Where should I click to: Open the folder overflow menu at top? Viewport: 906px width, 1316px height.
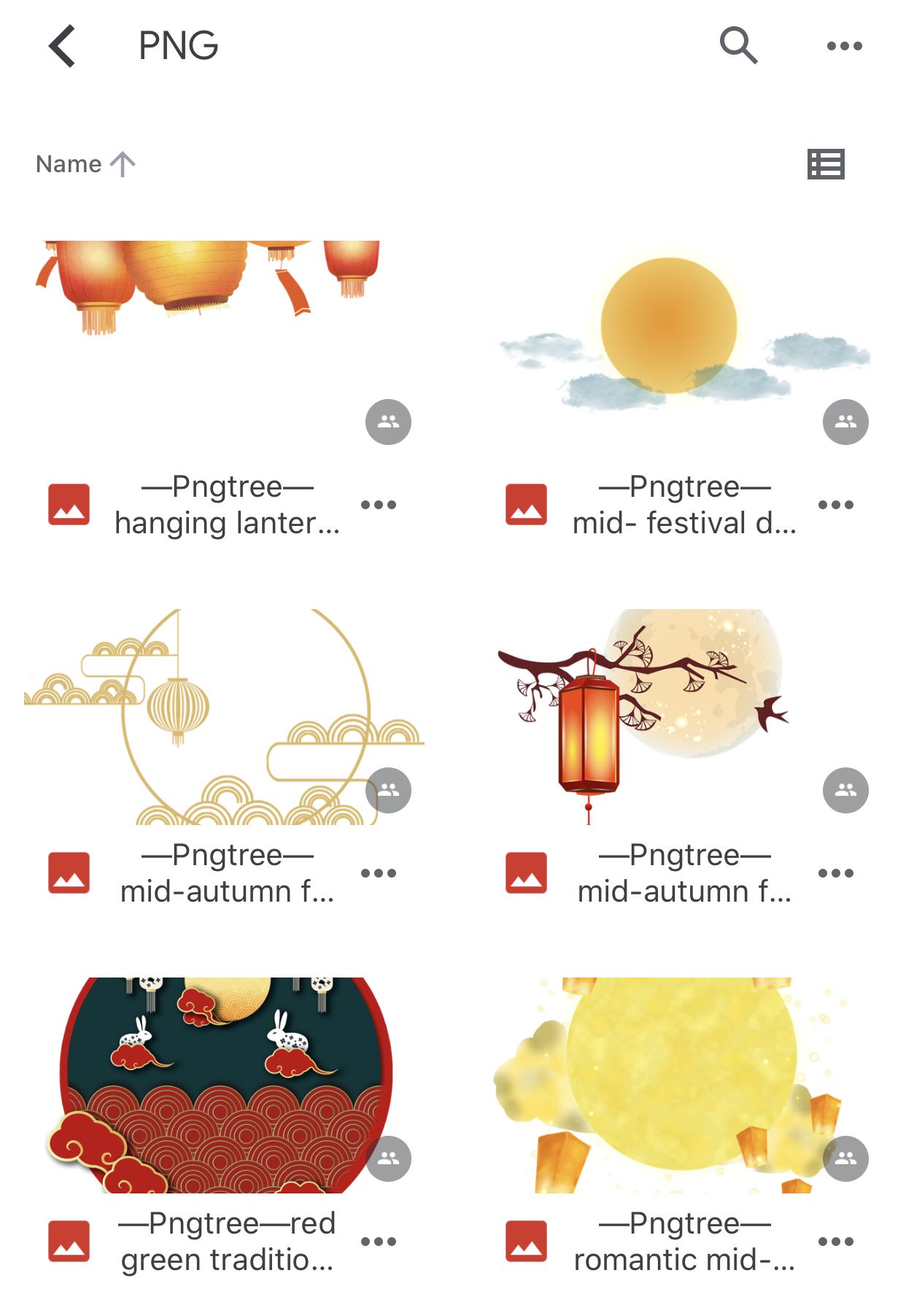tap(844, 46)
